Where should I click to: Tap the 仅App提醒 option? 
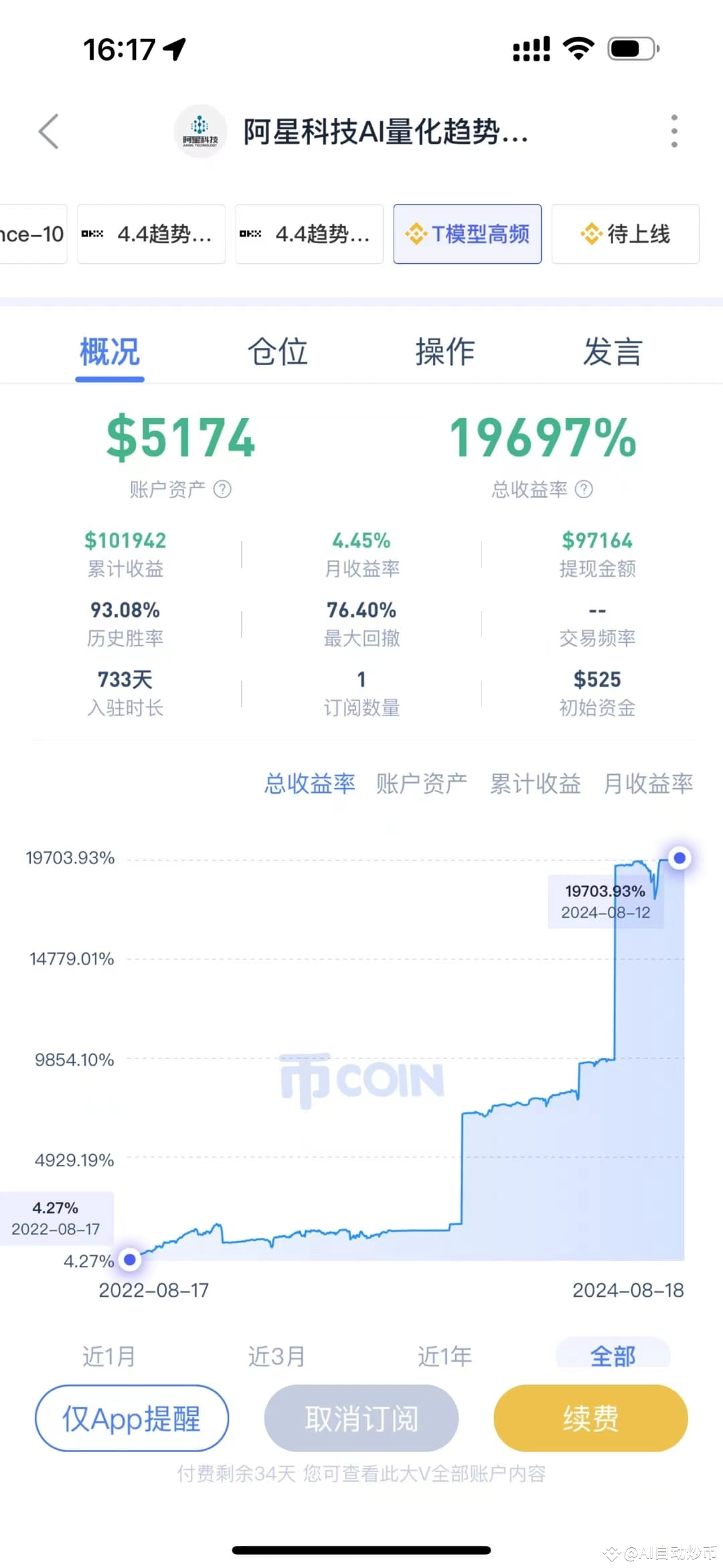pos(131,1418)
